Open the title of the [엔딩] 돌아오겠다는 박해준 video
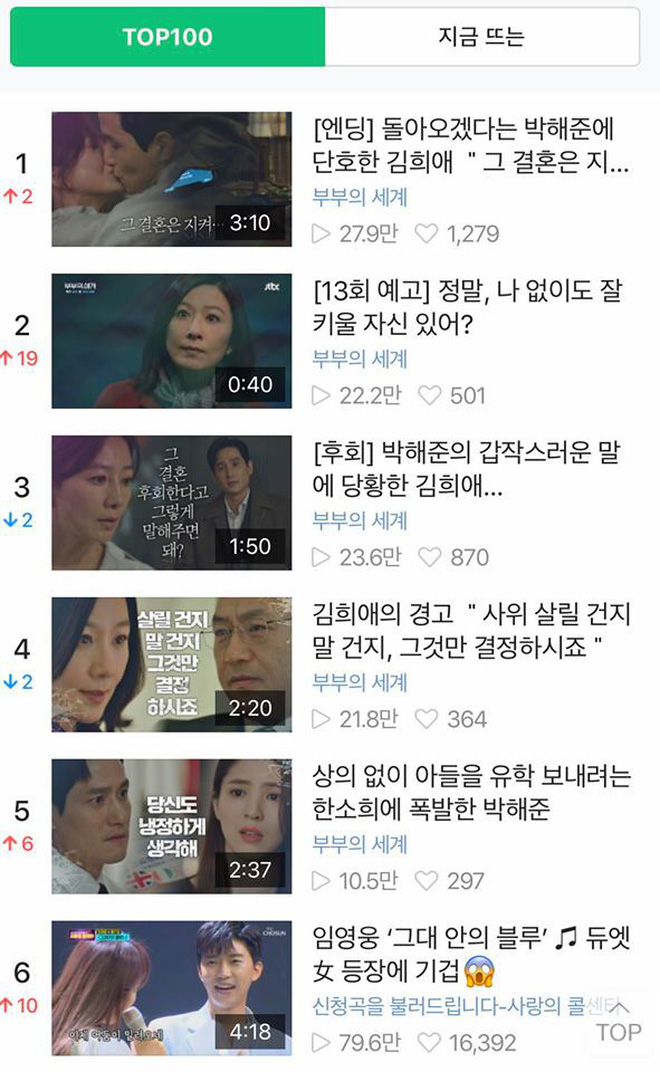The height and width of the screenshot is (1072, 660). point(470,145)
